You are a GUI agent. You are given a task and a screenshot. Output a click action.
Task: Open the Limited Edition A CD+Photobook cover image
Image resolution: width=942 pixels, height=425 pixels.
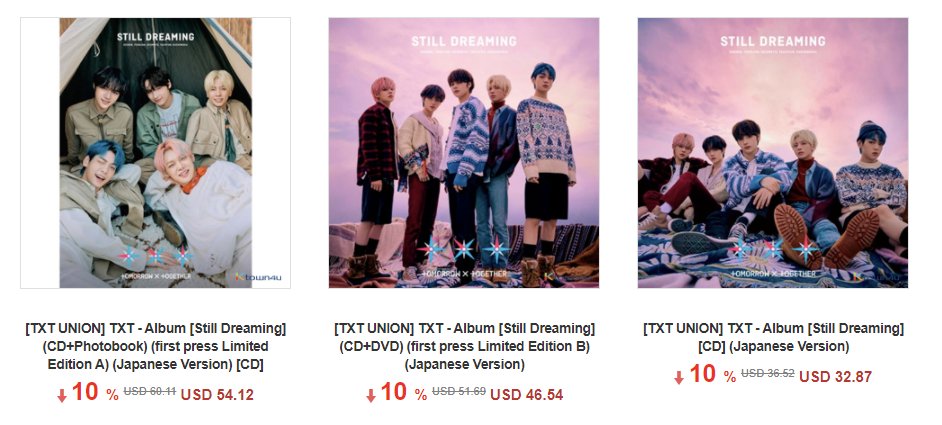point(155,153)
